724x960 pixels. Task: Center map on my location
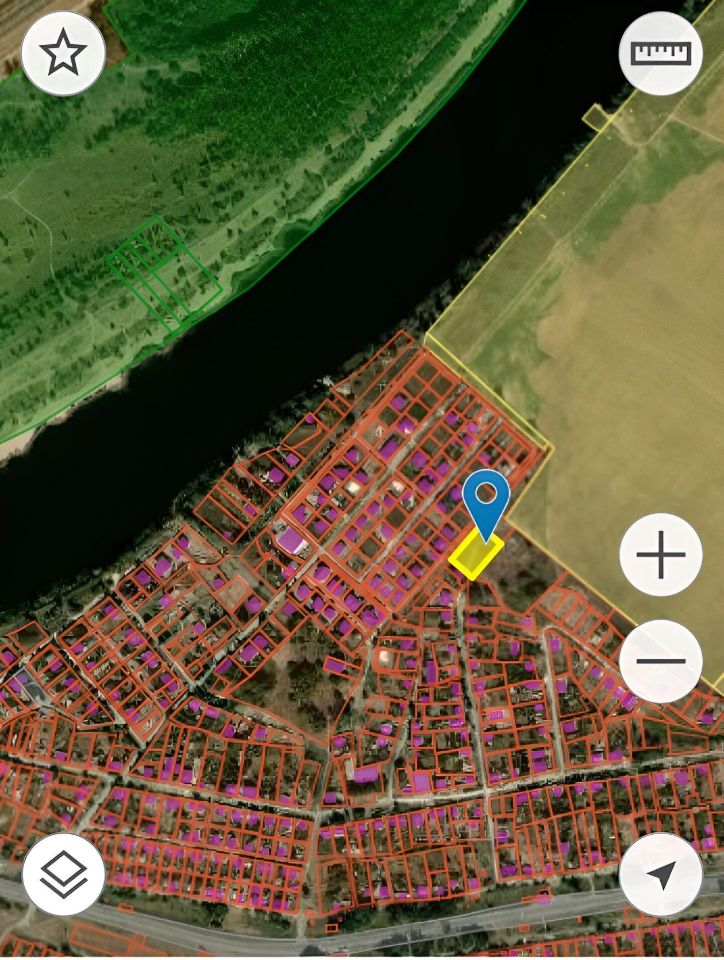[660, 874]
